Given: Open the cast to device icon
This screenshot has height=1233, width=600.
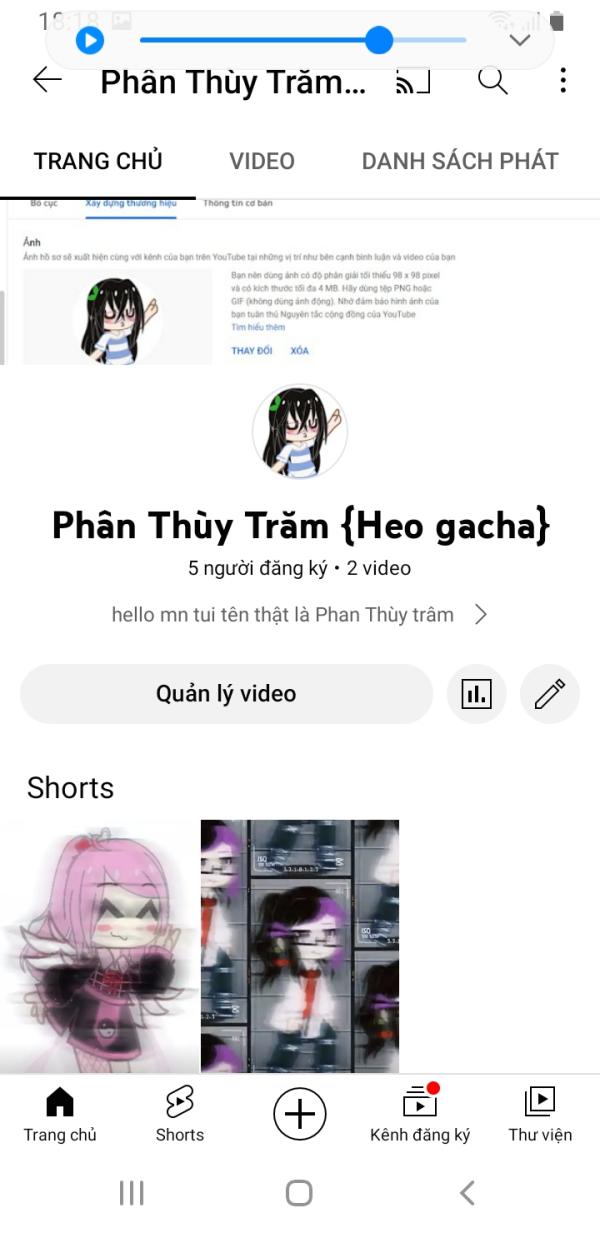Looking at the screenshot, I should pyautogui.click(x=413, y=81).
